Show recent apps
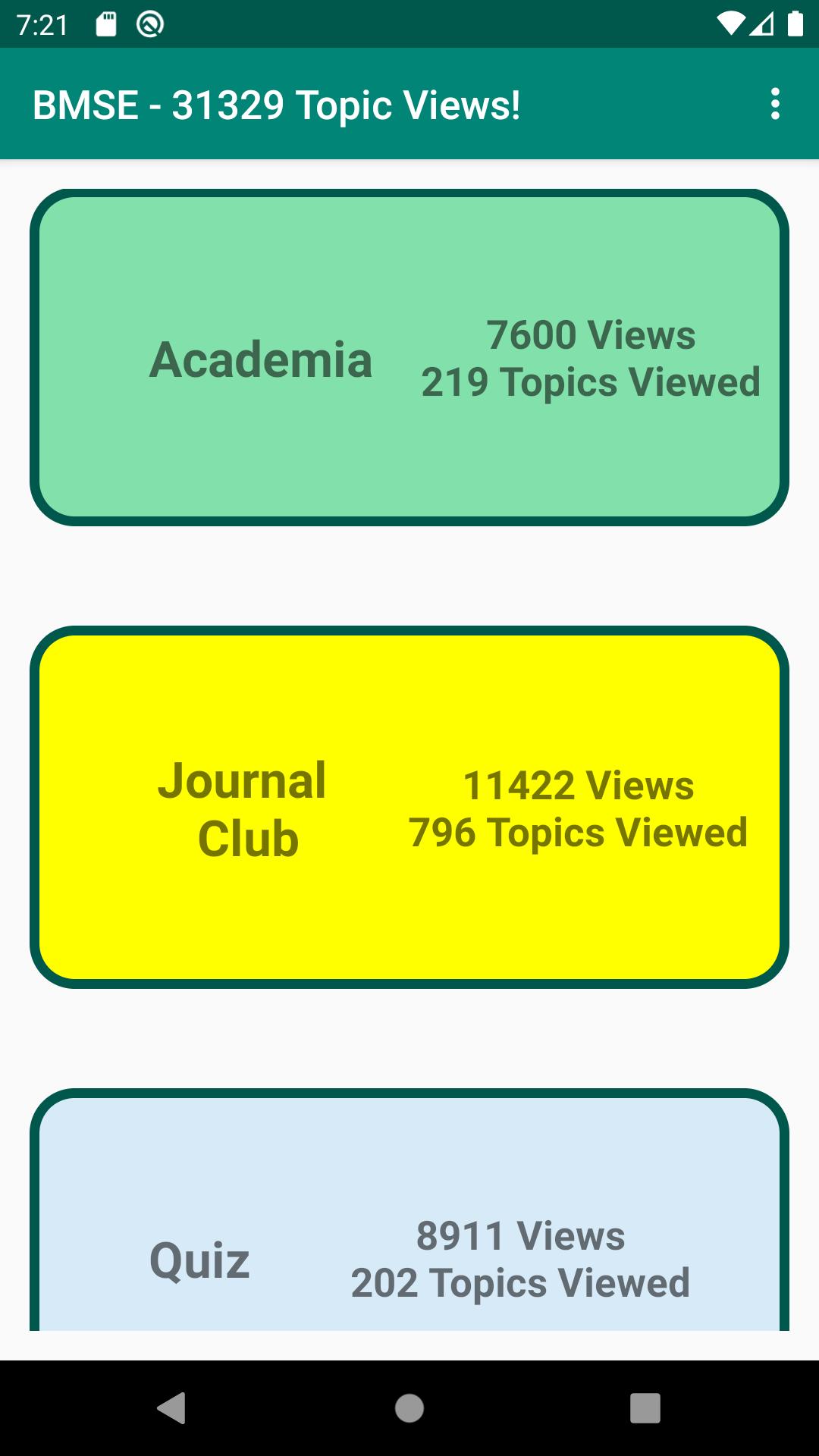The image size is (819, 1456). tap(645, 1408)
